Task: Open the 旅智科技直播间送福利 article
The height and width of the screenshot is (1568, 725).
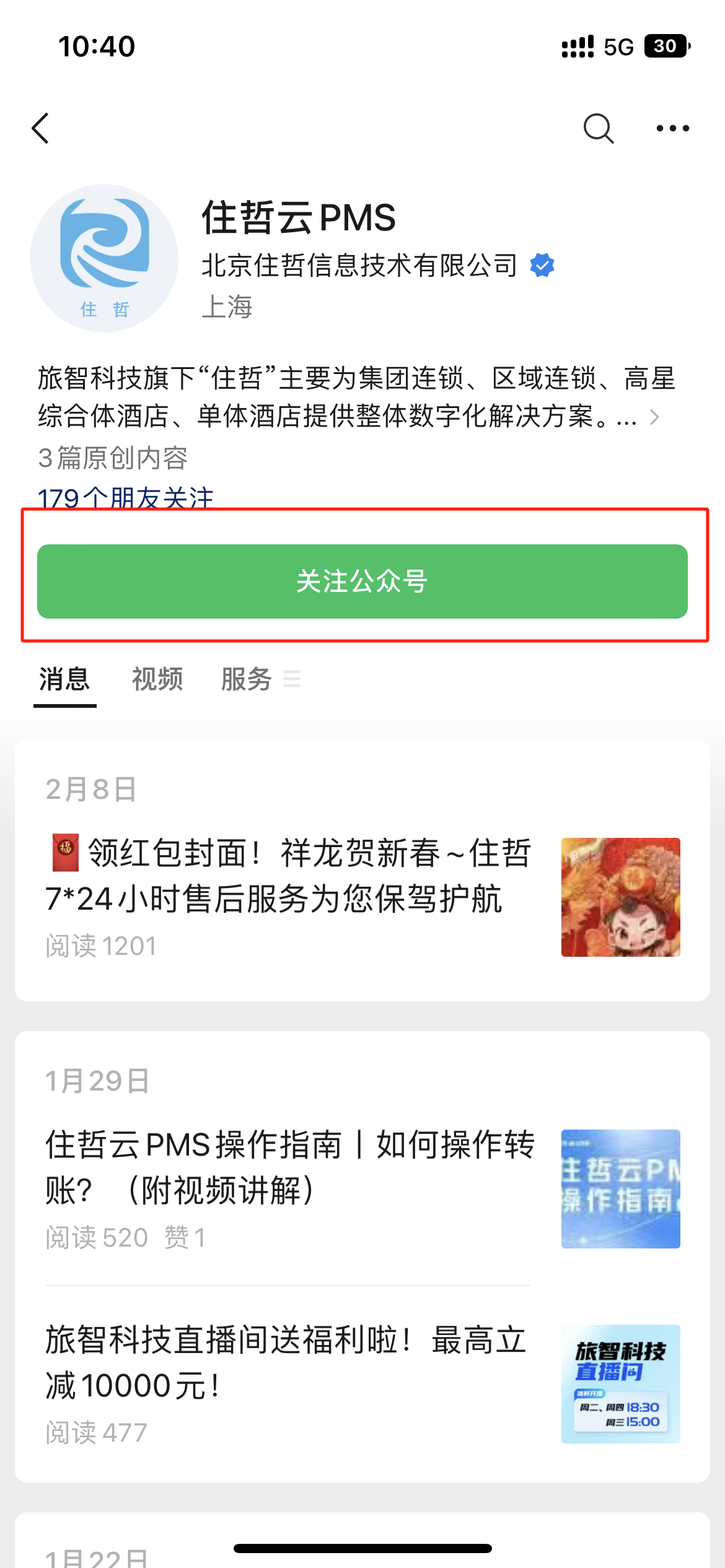Action: (x=288, y=1362)
